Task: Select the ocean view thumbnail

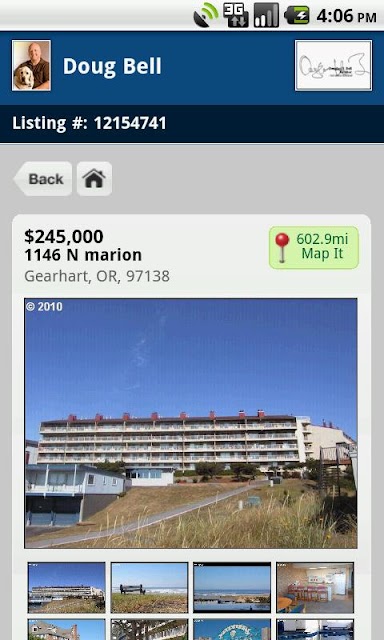Action: click(232, 588)
